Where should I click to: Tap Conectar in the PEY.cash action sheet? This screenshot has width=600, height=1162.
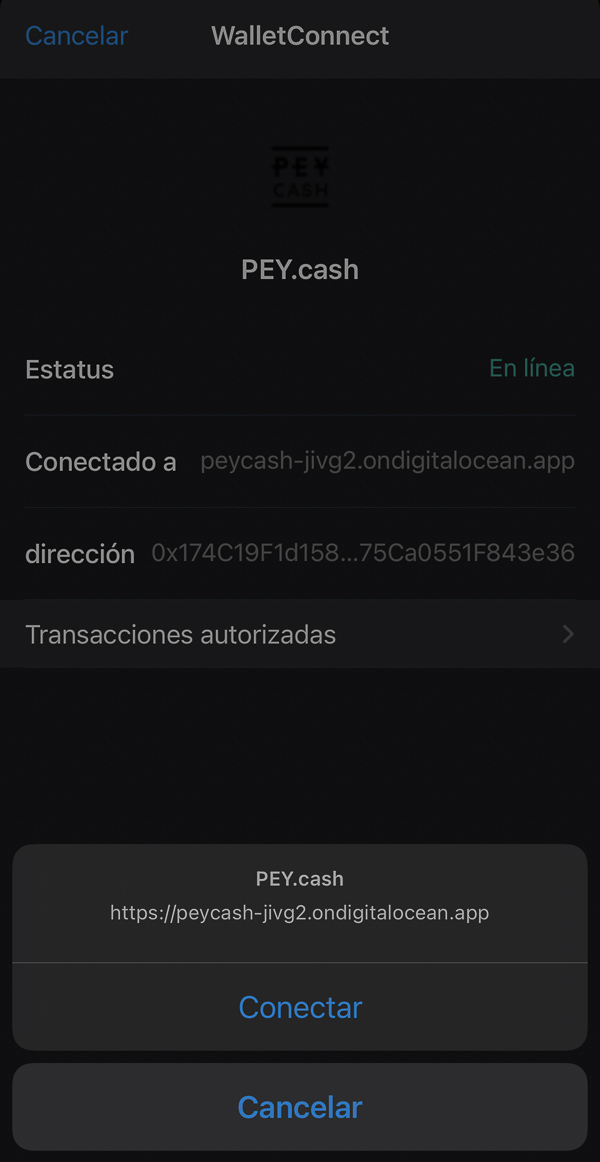click(300, 1006)
